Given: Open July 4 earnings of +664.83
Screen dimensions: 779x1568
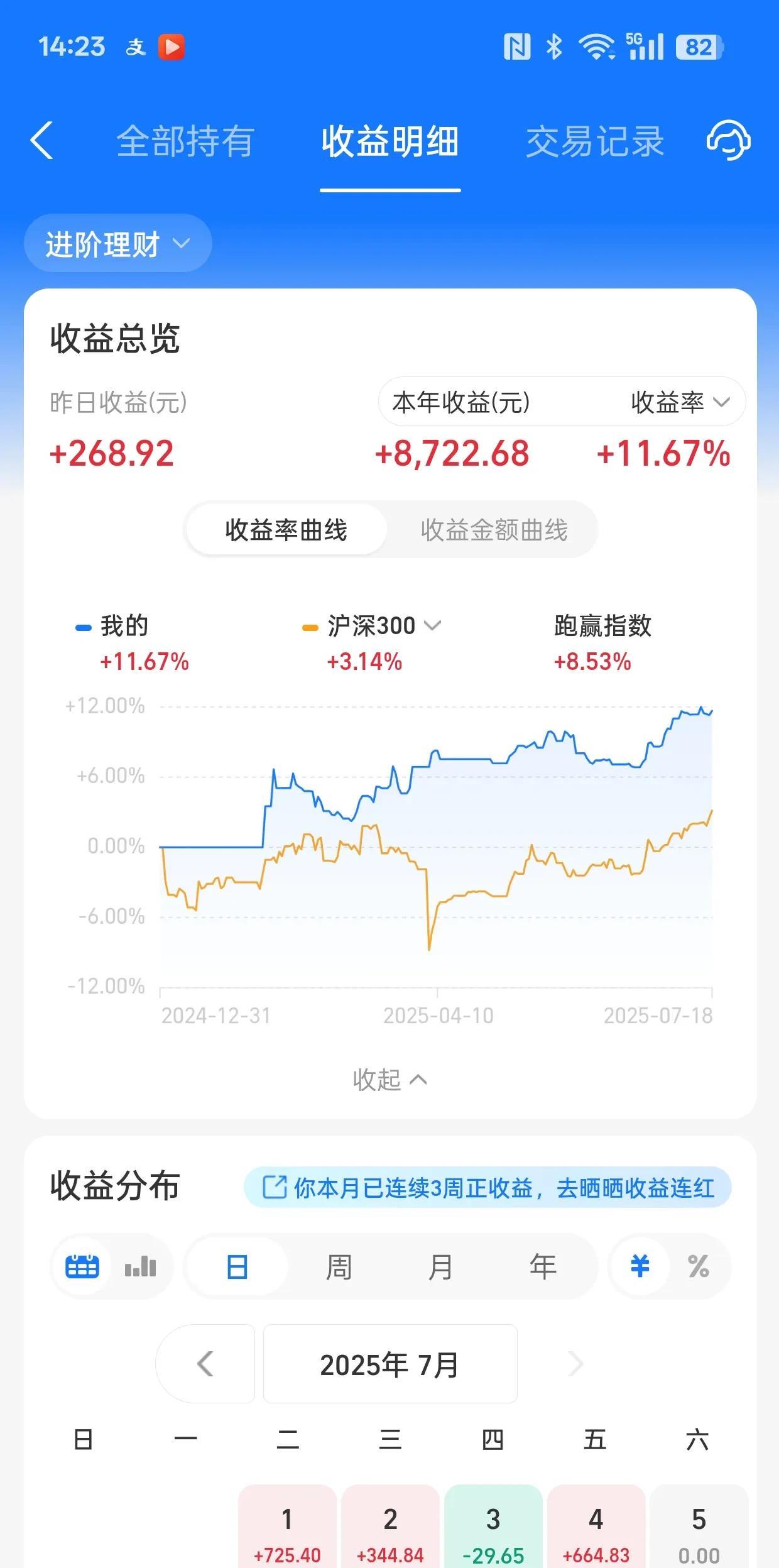Looking at the screenshot, I should pyautogui.click(x=596, y=1530).
